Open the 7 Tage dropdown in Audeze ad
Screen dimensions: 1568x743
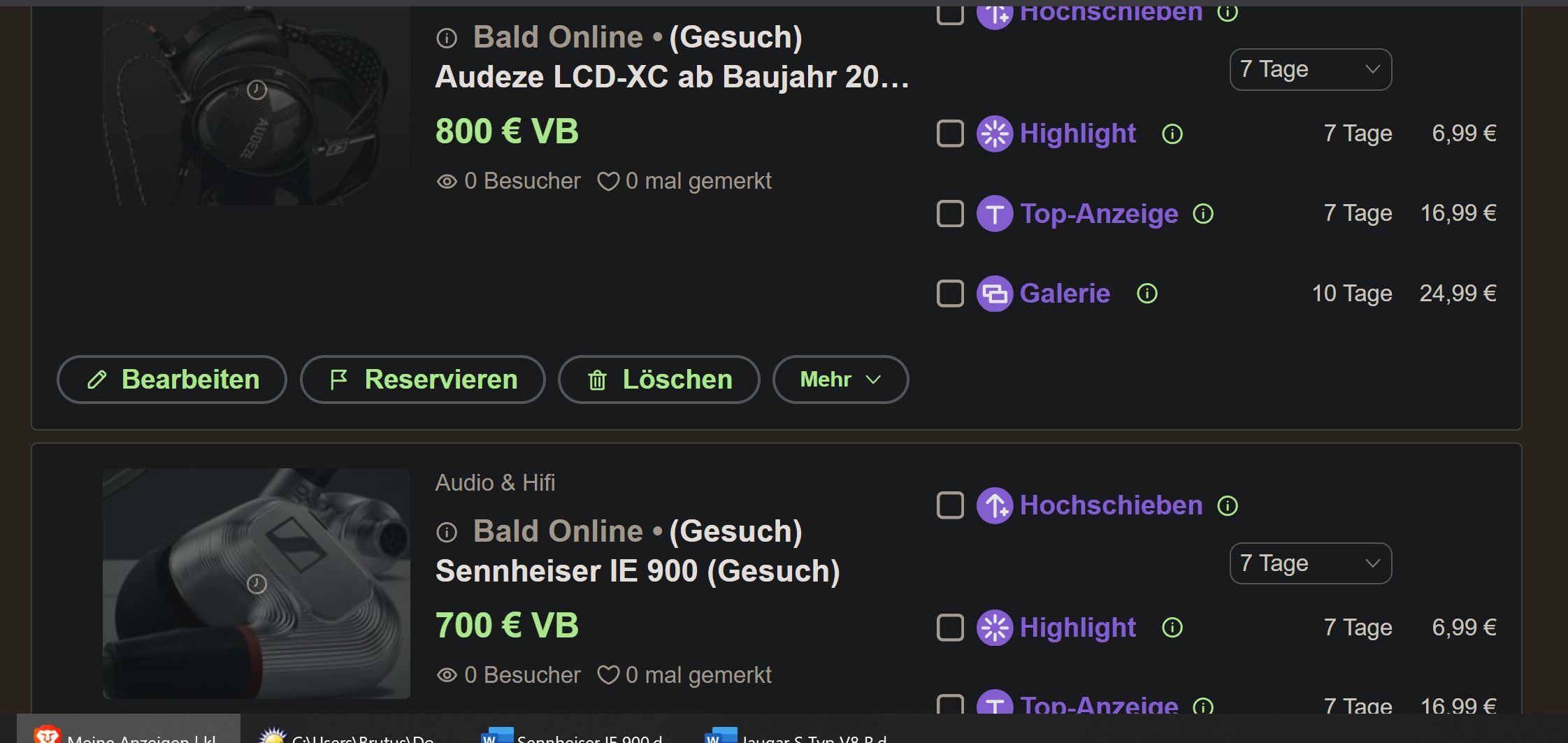[1310, 69]
